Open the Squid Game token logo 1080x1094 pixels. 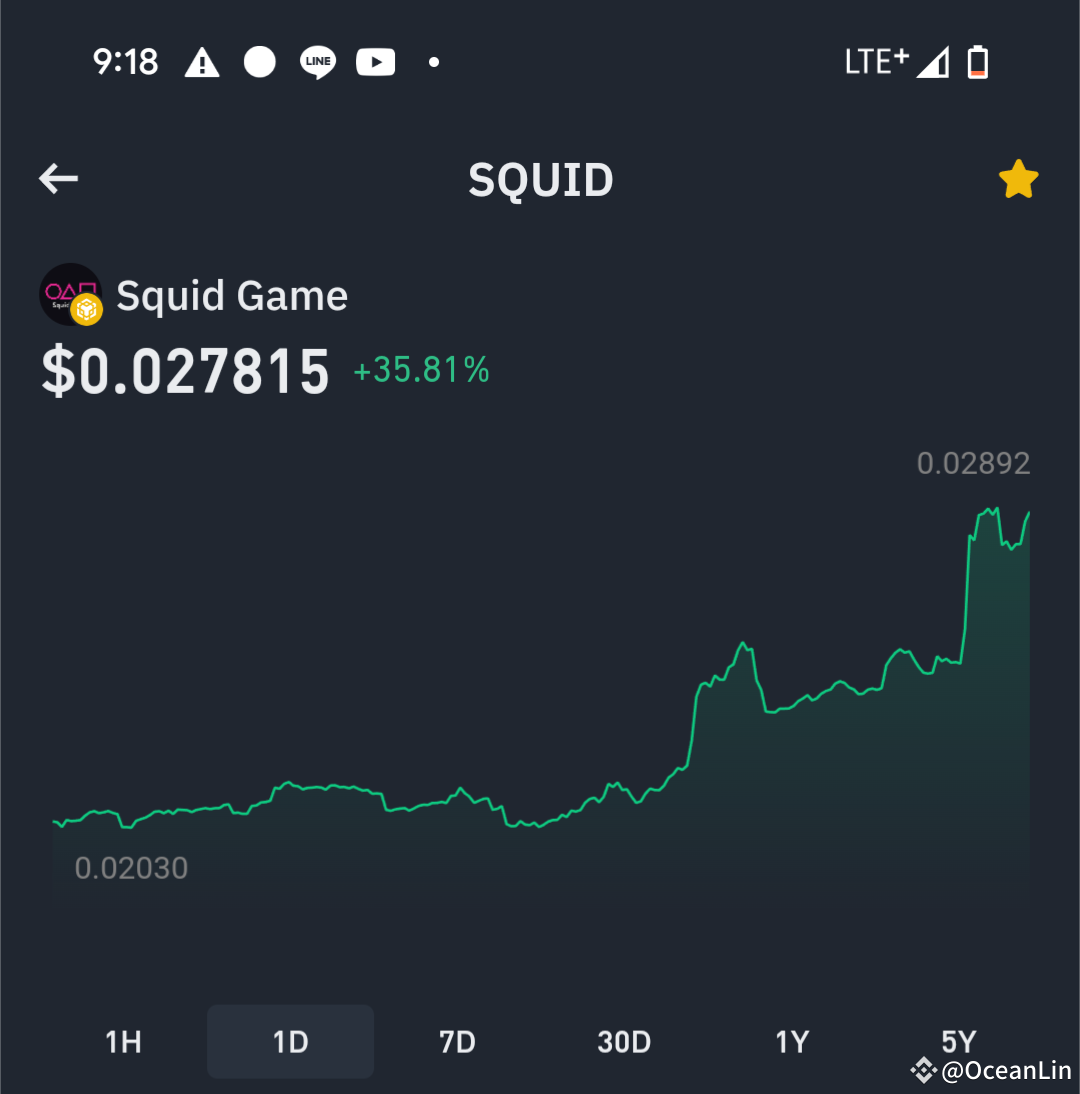pyautogui.click(x=71, y=294)
